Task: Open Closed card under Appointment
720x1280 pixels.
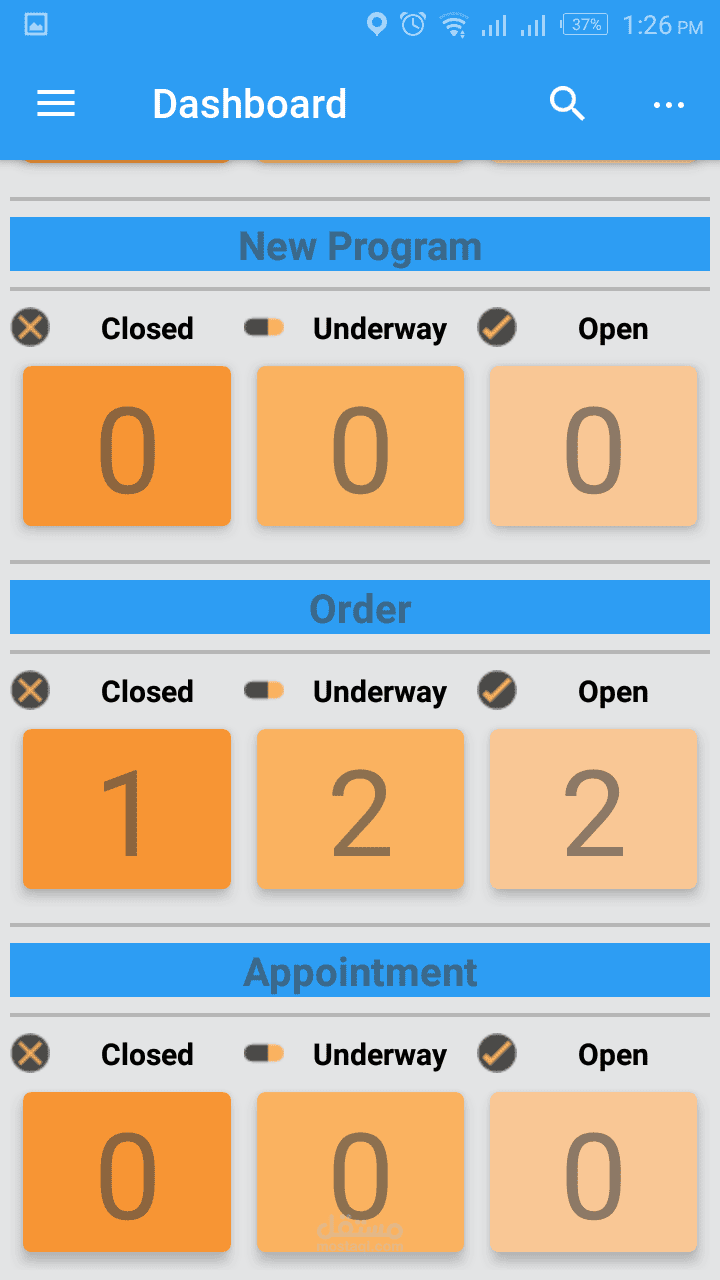Action: click(127, 1171)
